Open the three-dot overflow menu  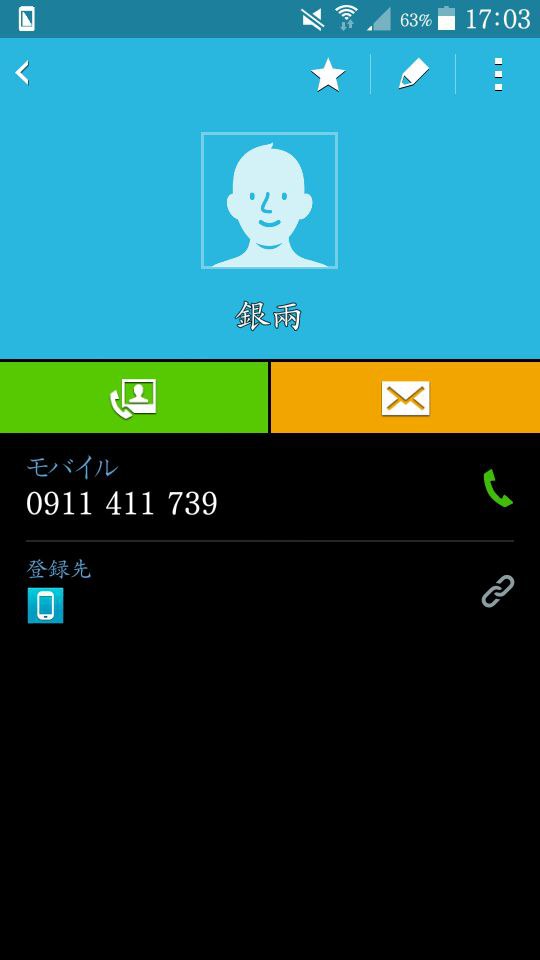[x=498, y=75]
